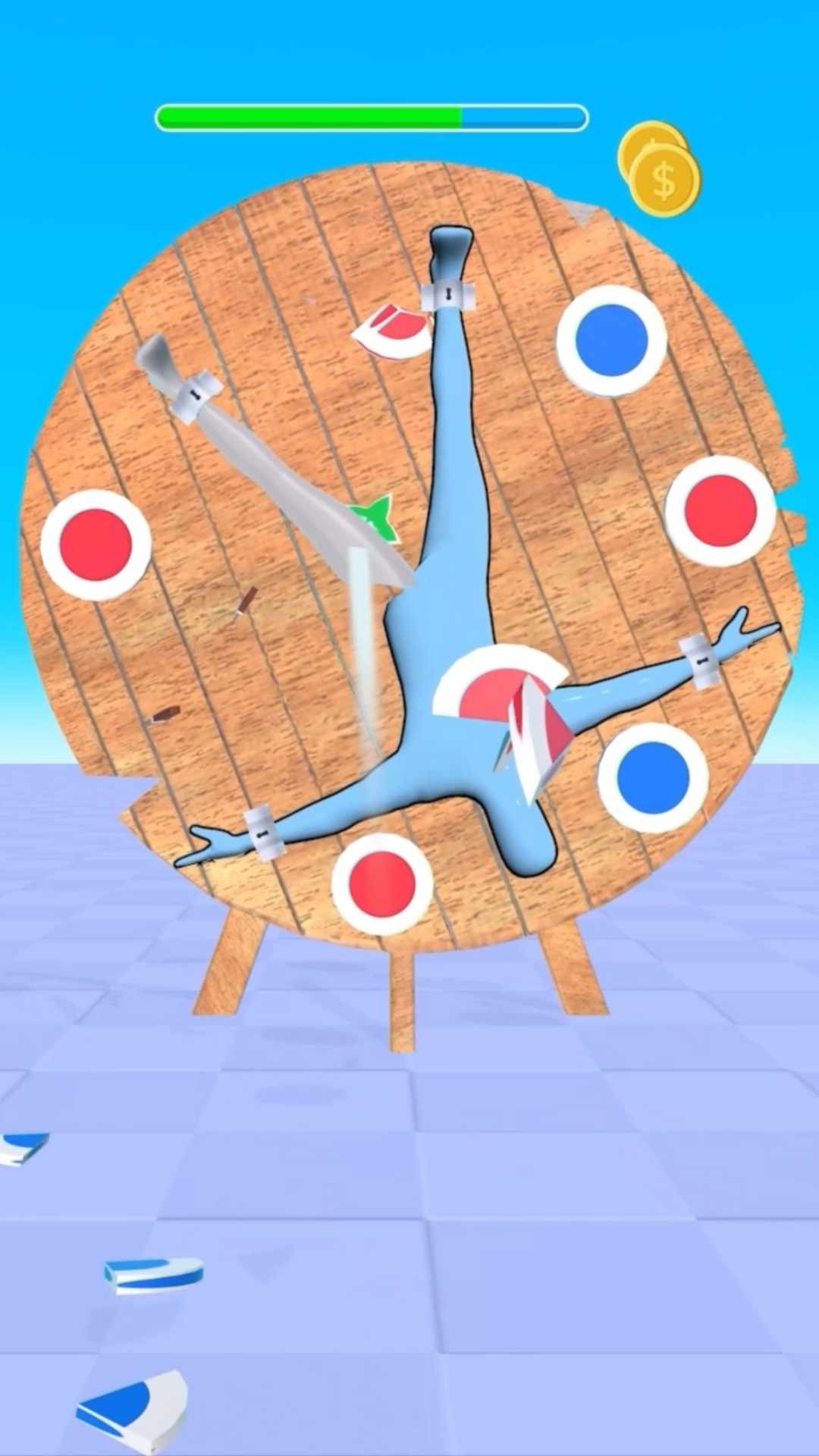The width and height of the screenshot is (819, 1456).
Task: Hit the red target above the stand's middle leg
Action: click(x=382, y=883)
